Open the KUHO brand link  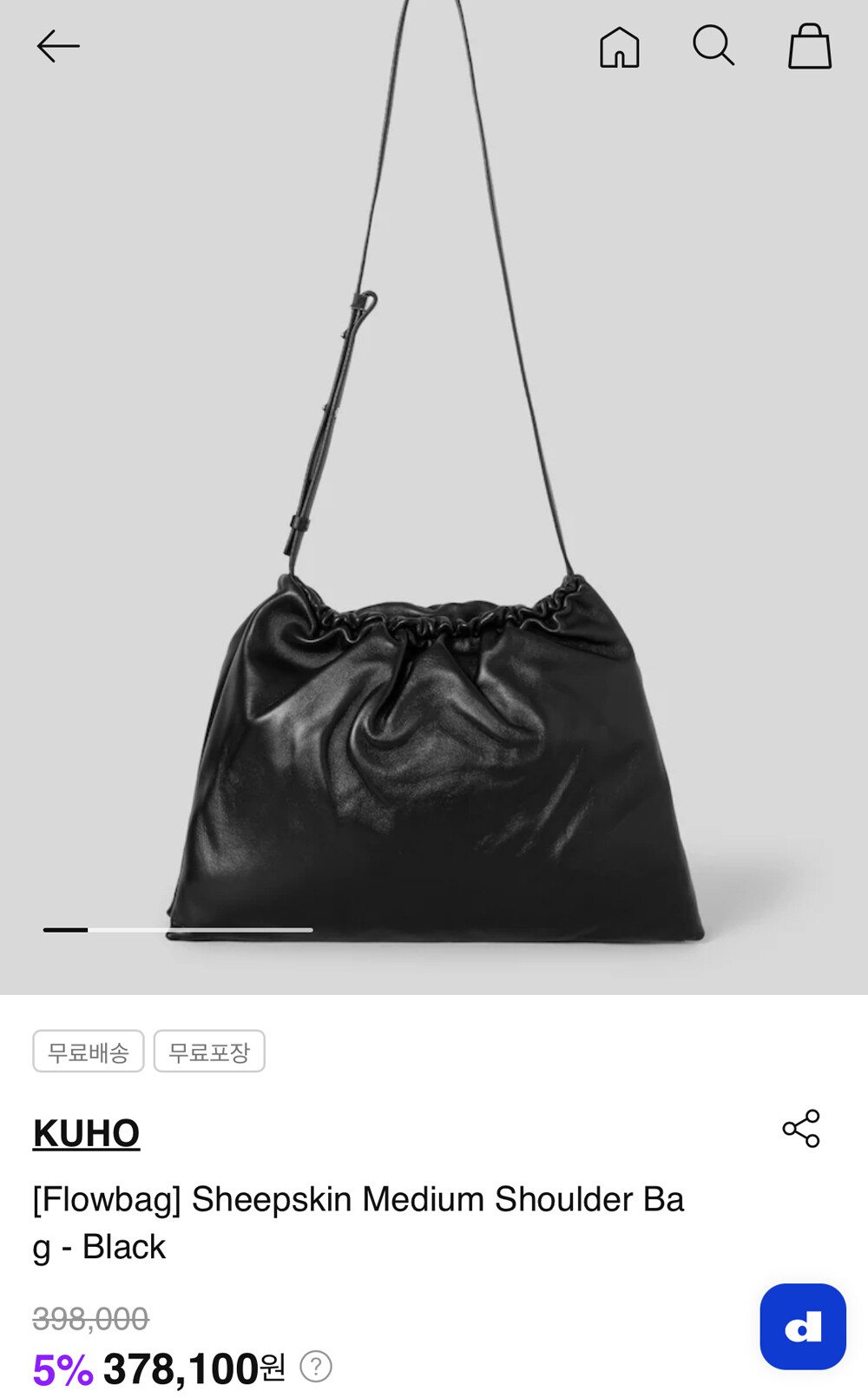86,1132
